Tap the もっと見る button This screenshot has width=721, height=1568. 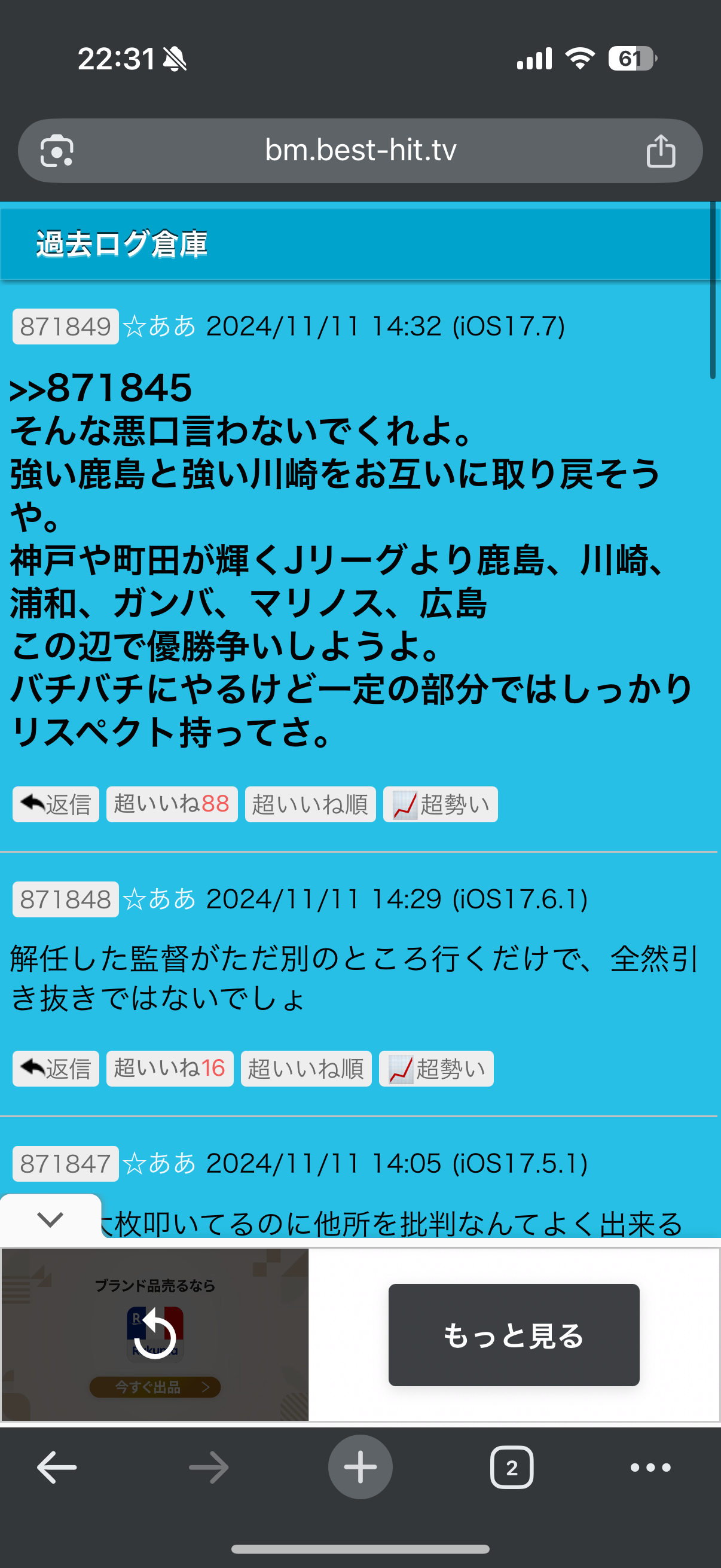514,1335
